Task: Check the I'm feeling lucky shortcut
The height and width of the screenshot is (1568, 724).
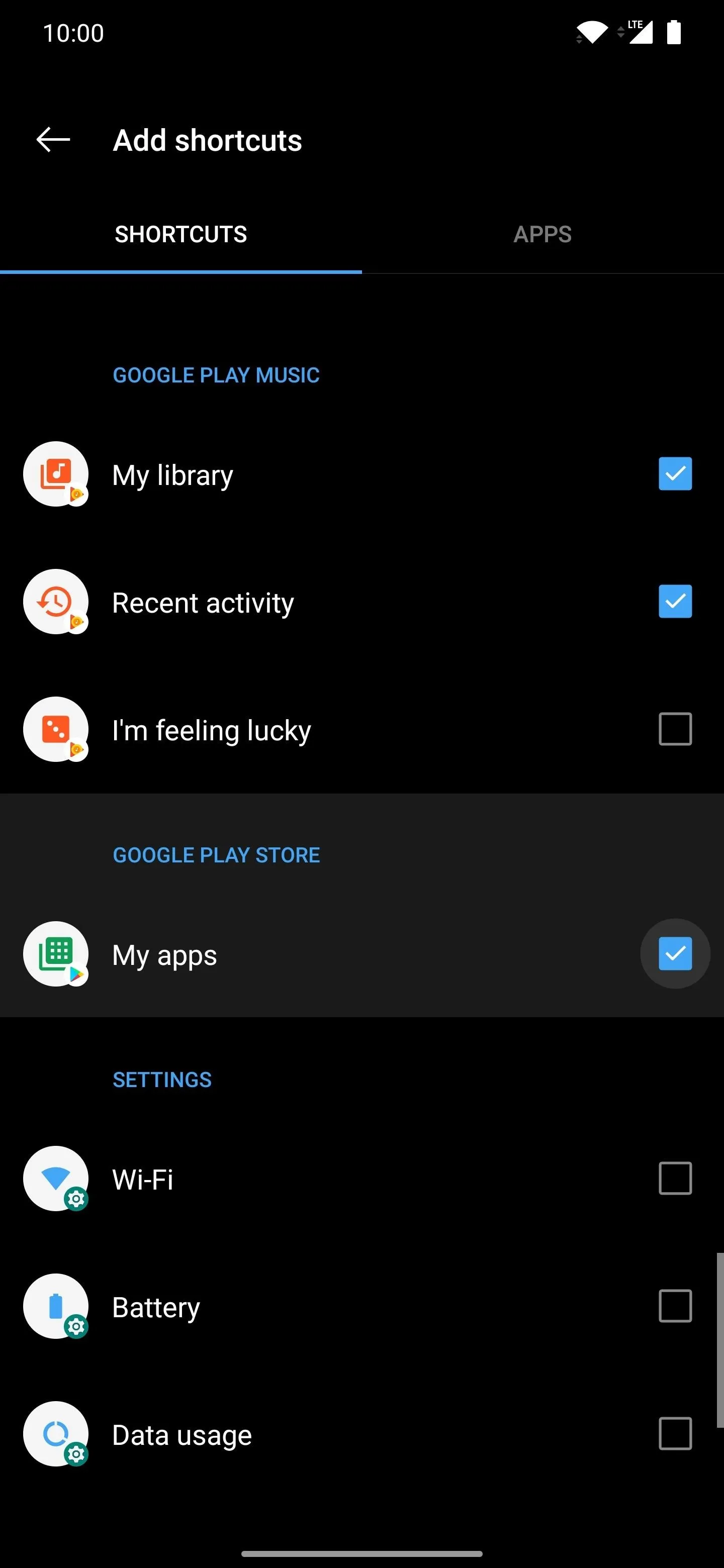Action: click(675, 729)
